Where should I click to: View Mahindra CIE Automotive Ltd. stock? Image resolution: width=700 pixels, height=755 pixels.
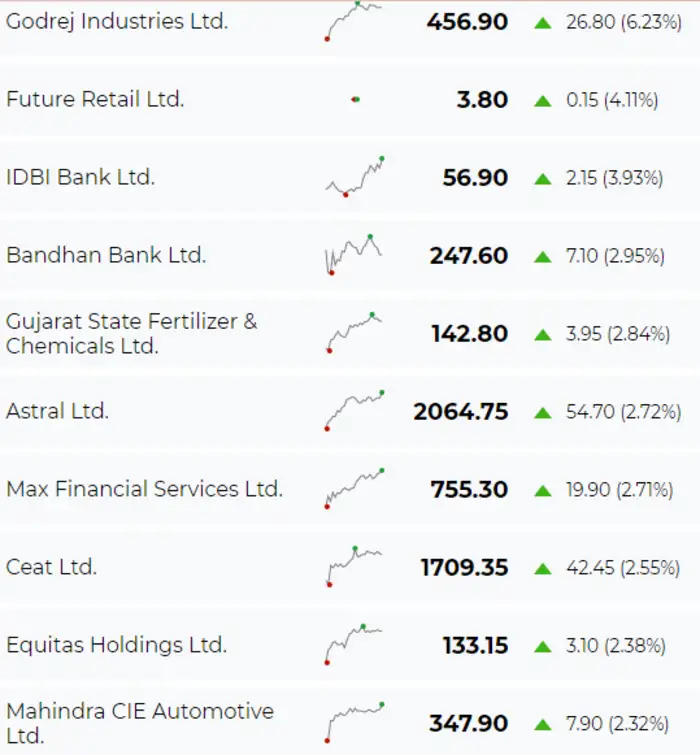pos(139,722)
